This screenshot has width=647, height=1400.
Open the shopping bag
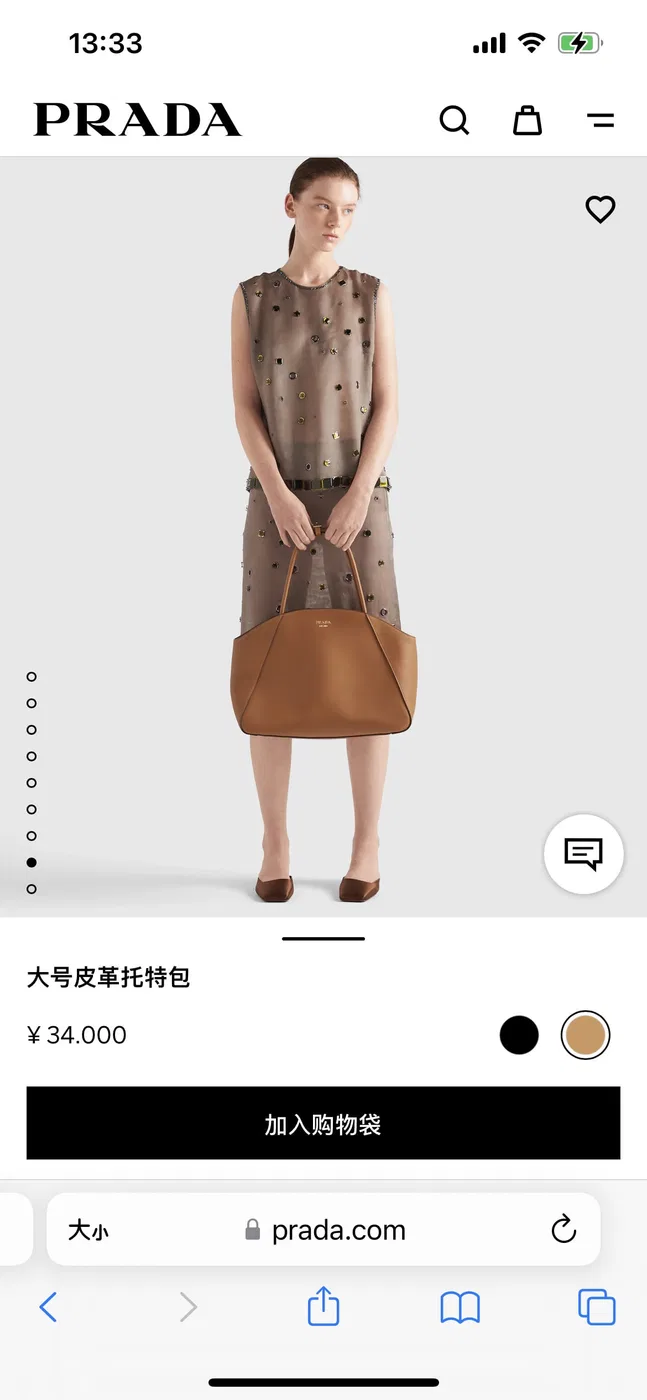(527, 120)
